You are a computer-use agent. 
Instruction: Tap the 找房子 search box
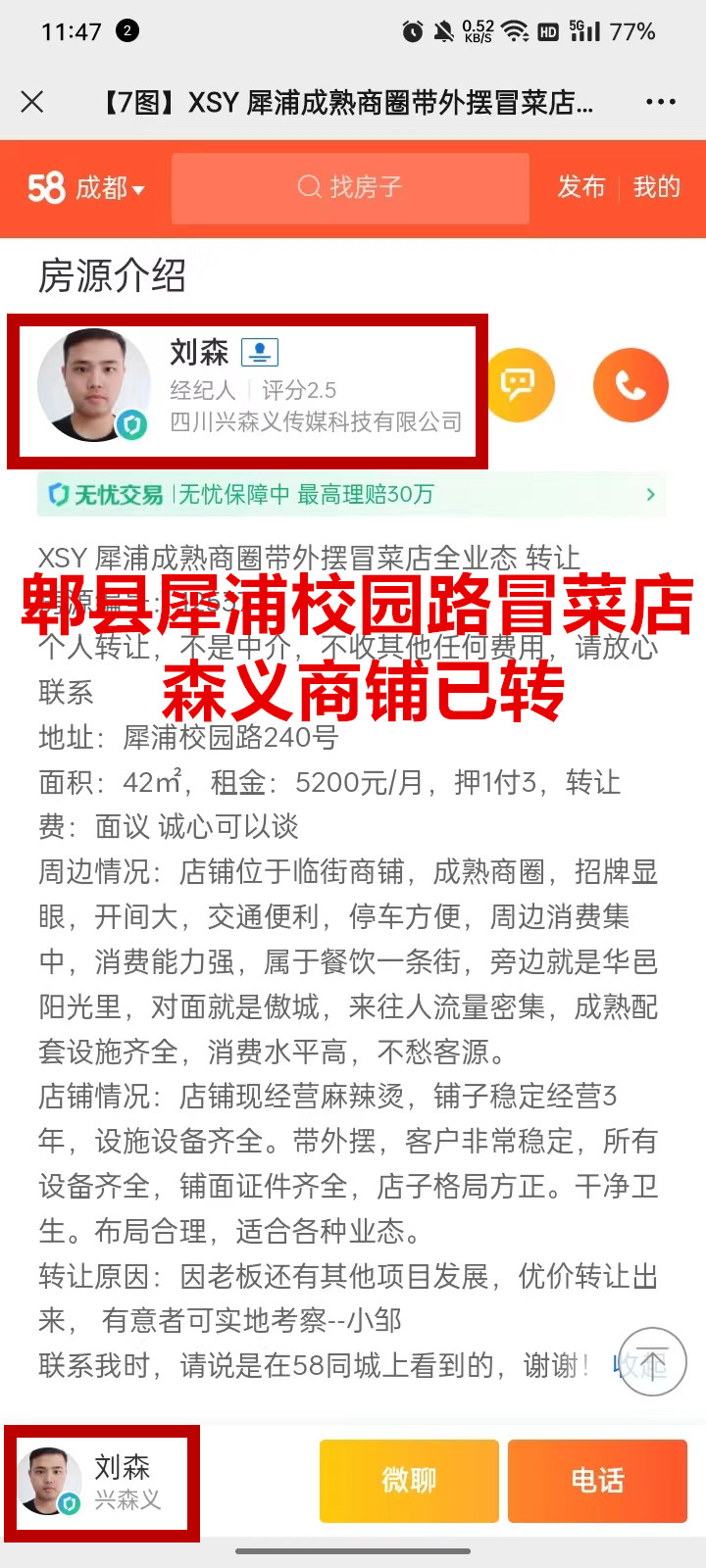[x=350, y=187]
